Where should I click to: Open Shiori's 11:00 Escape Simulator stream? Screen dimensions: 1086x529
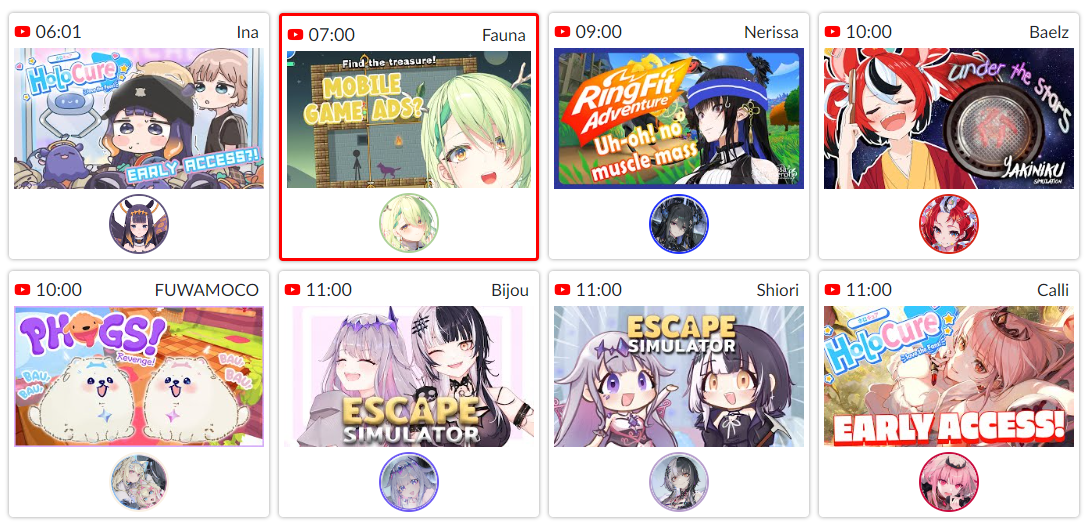[x=678, y=376]
